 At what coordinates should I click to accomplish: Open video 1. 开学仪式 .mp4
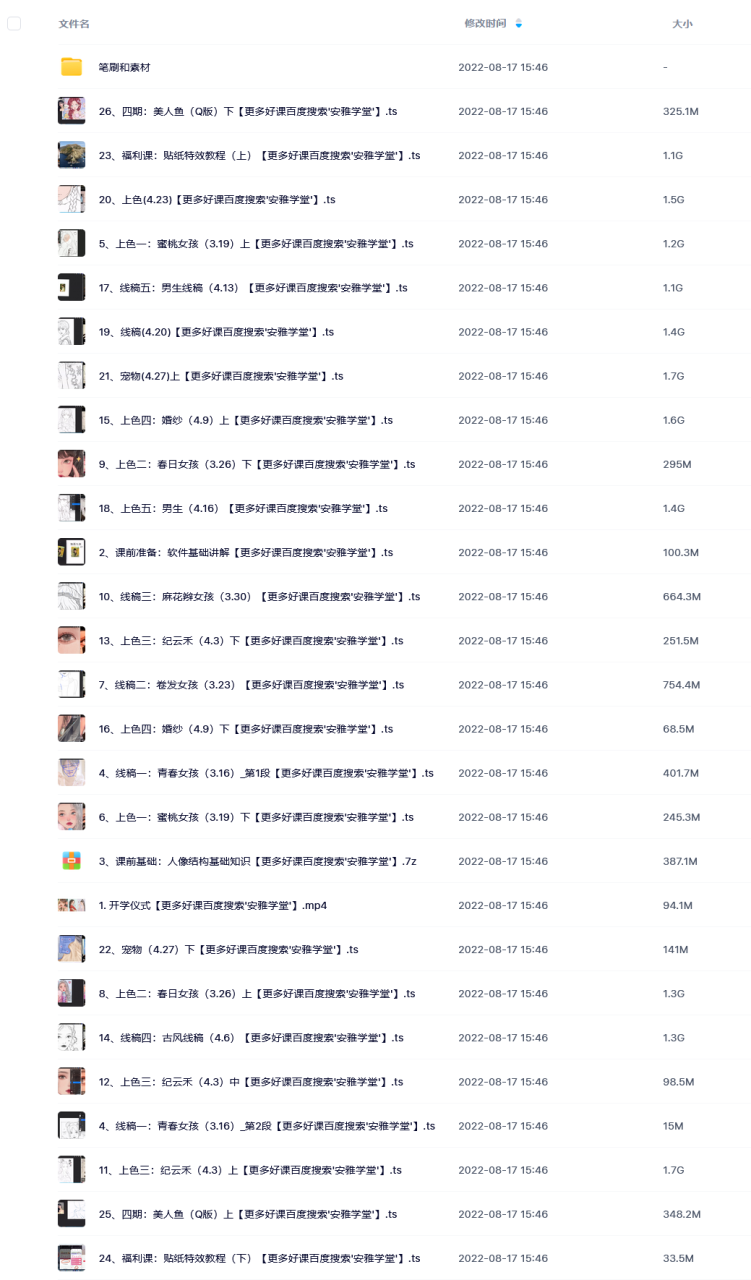pos(213,905)
